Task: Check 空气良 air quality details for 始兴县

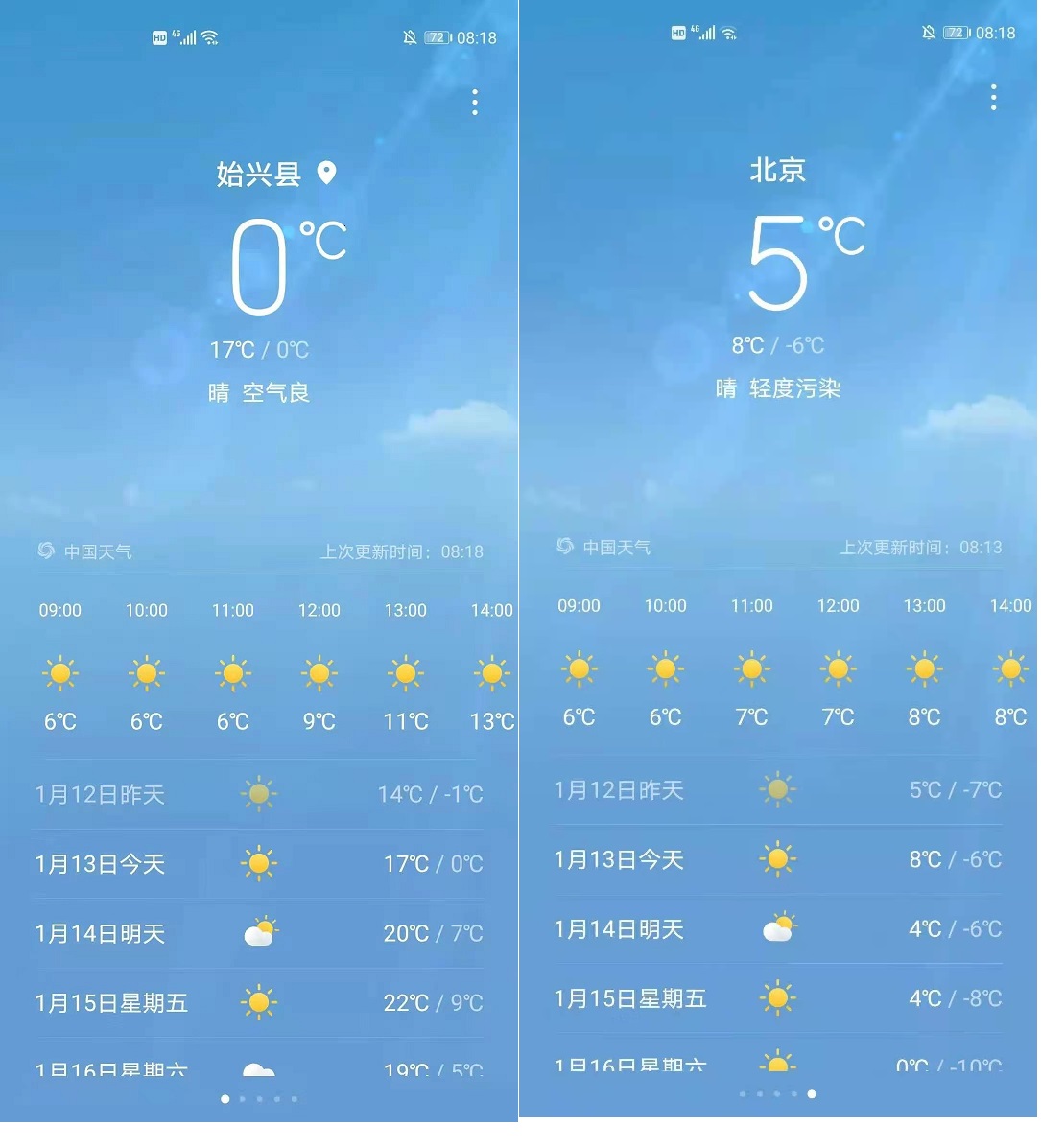Action: point(276,392)
